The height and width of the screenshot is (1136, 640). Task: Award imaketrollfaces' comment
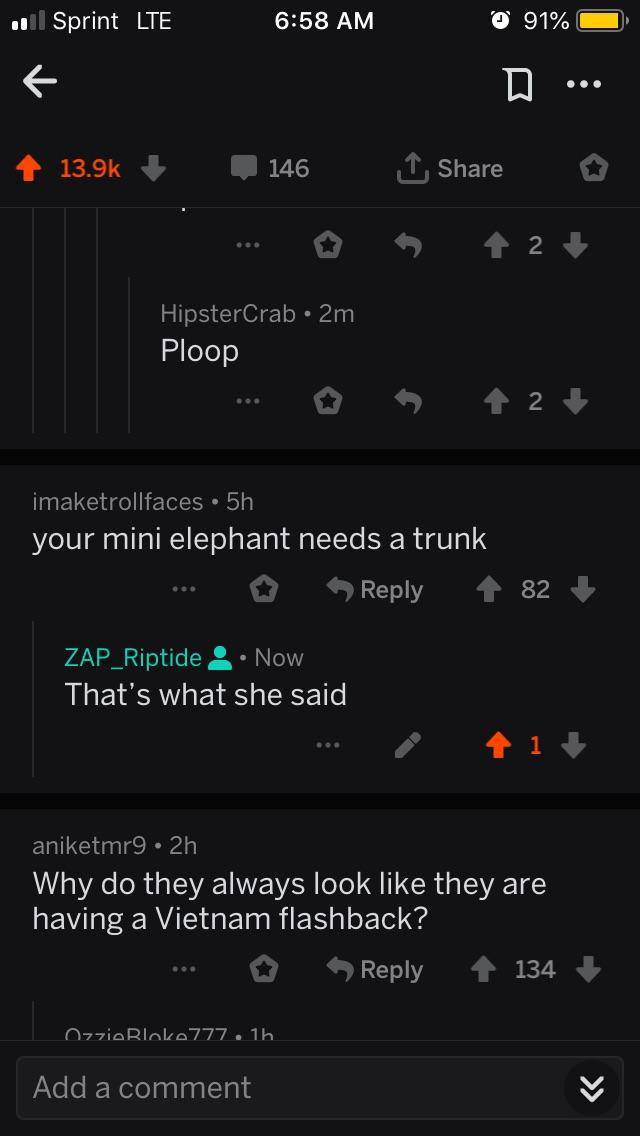click(264, 590)
